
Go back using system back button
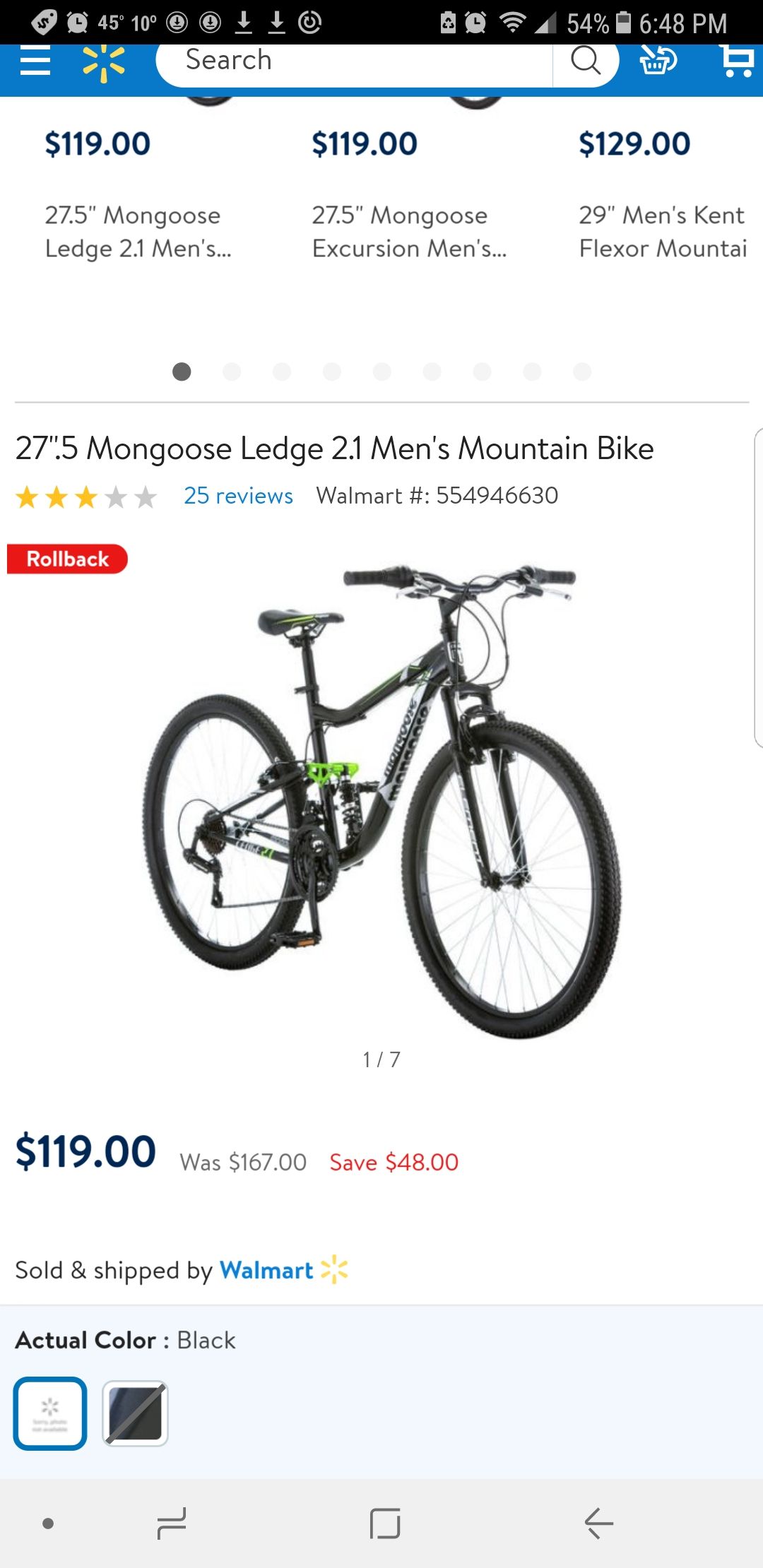tap(598, 1524)
